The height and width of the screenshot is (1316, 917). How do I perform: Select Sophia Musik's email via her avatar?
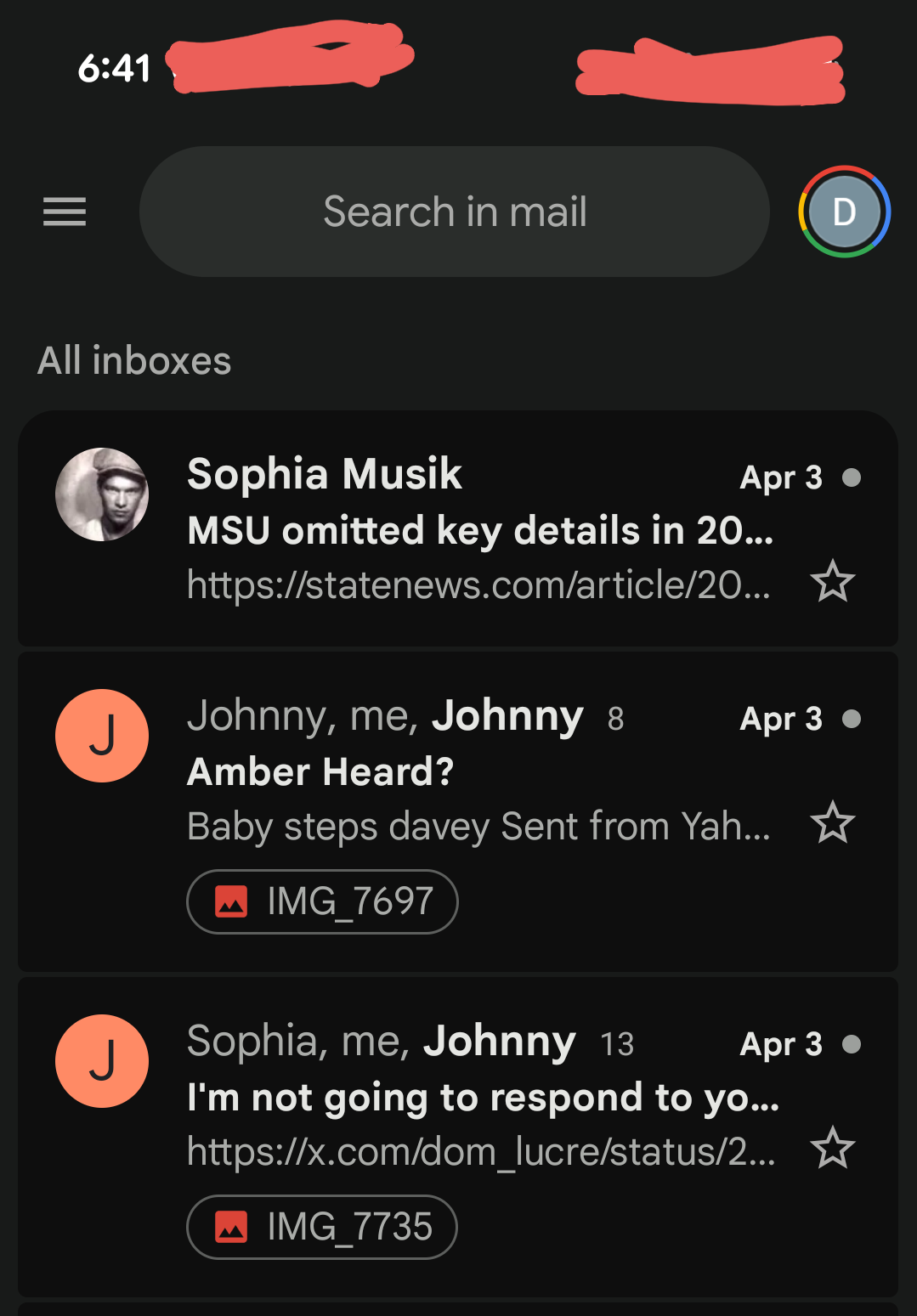(x=102, y=494)
